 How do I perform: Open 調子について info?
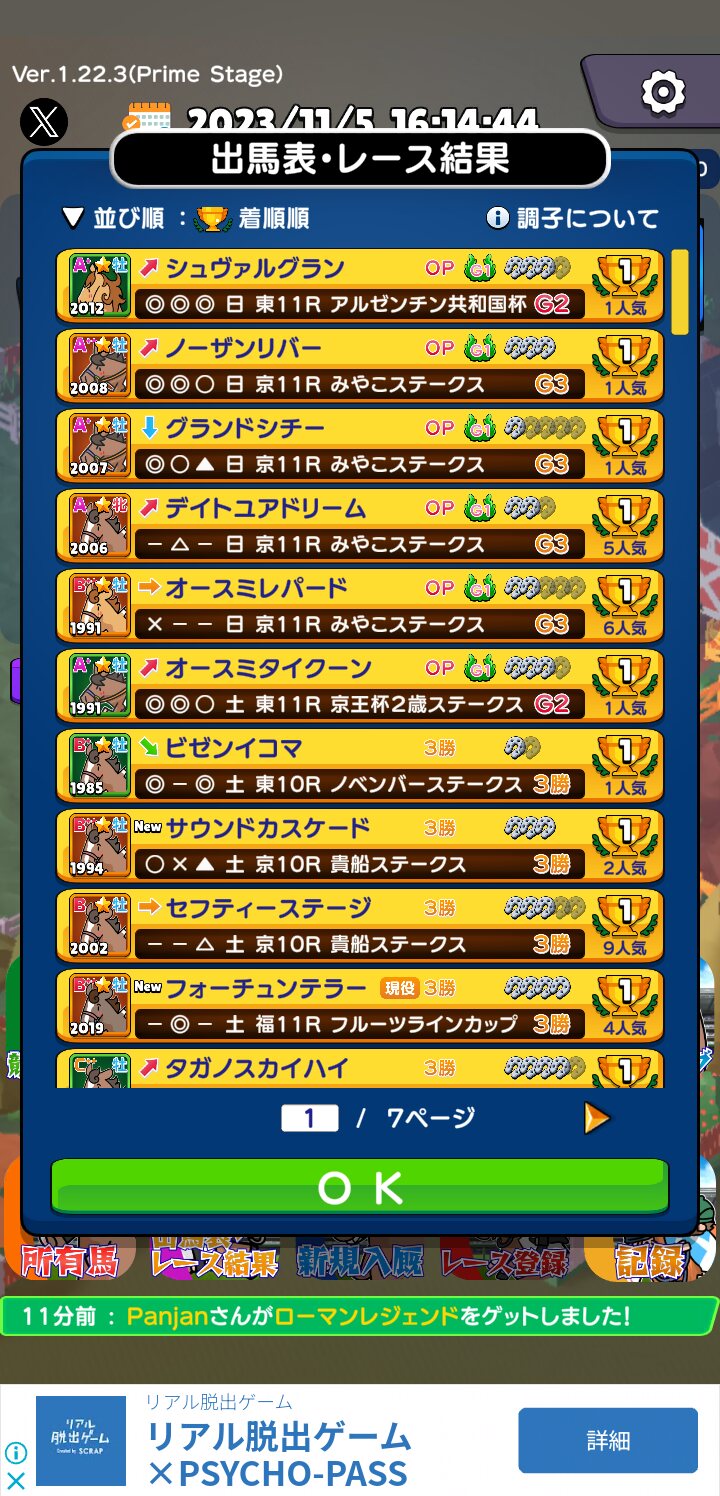[573, 218]
